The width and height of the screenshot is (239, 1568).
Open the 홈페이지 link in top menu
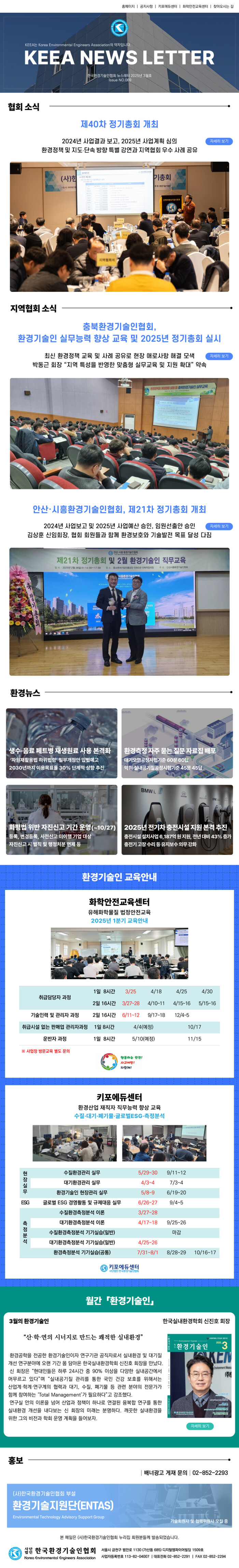[128, 6]
